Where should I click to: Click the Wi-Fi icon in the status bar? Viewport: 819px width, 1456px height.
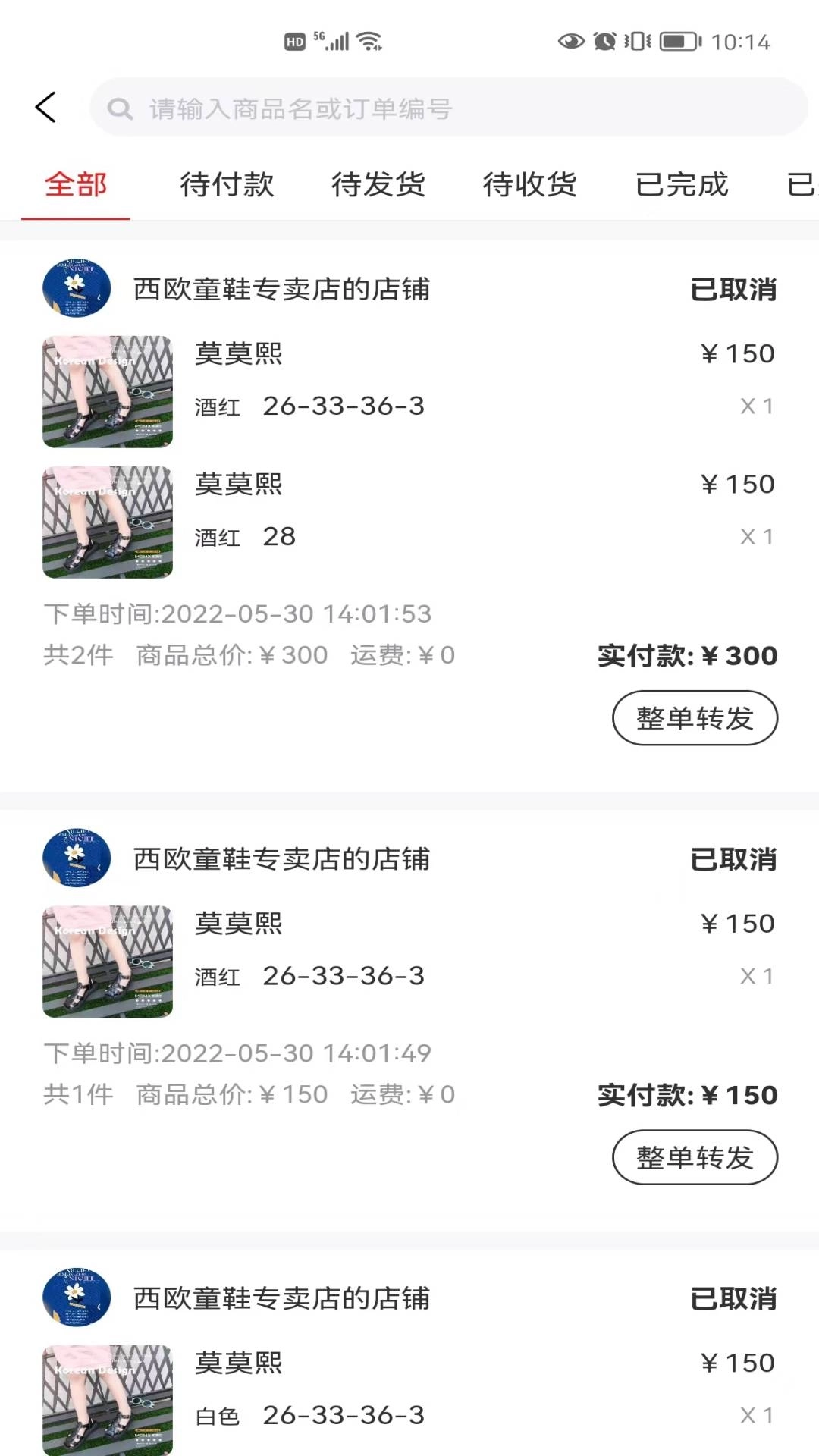(x=371, y=40)
